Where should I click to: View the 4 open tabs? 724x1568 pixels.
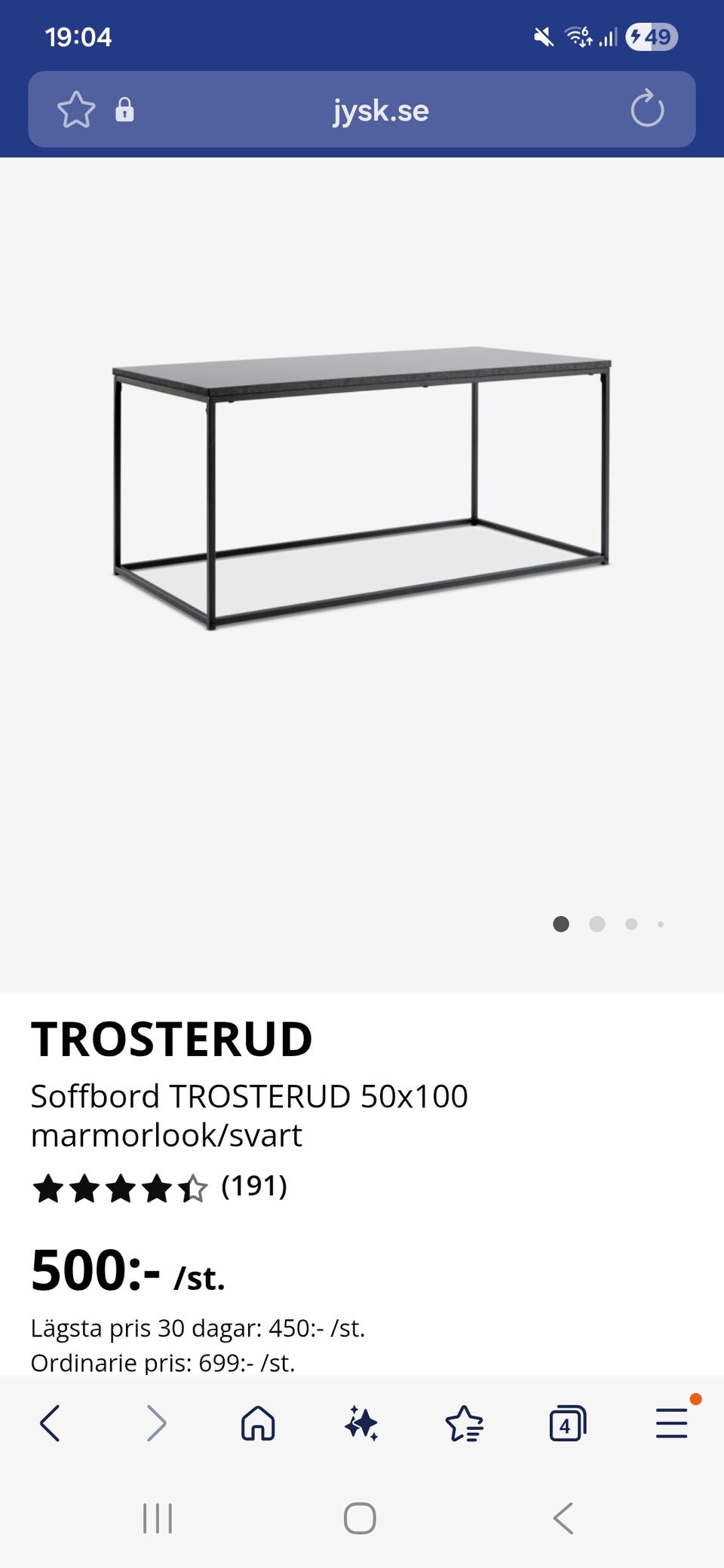568,1423
